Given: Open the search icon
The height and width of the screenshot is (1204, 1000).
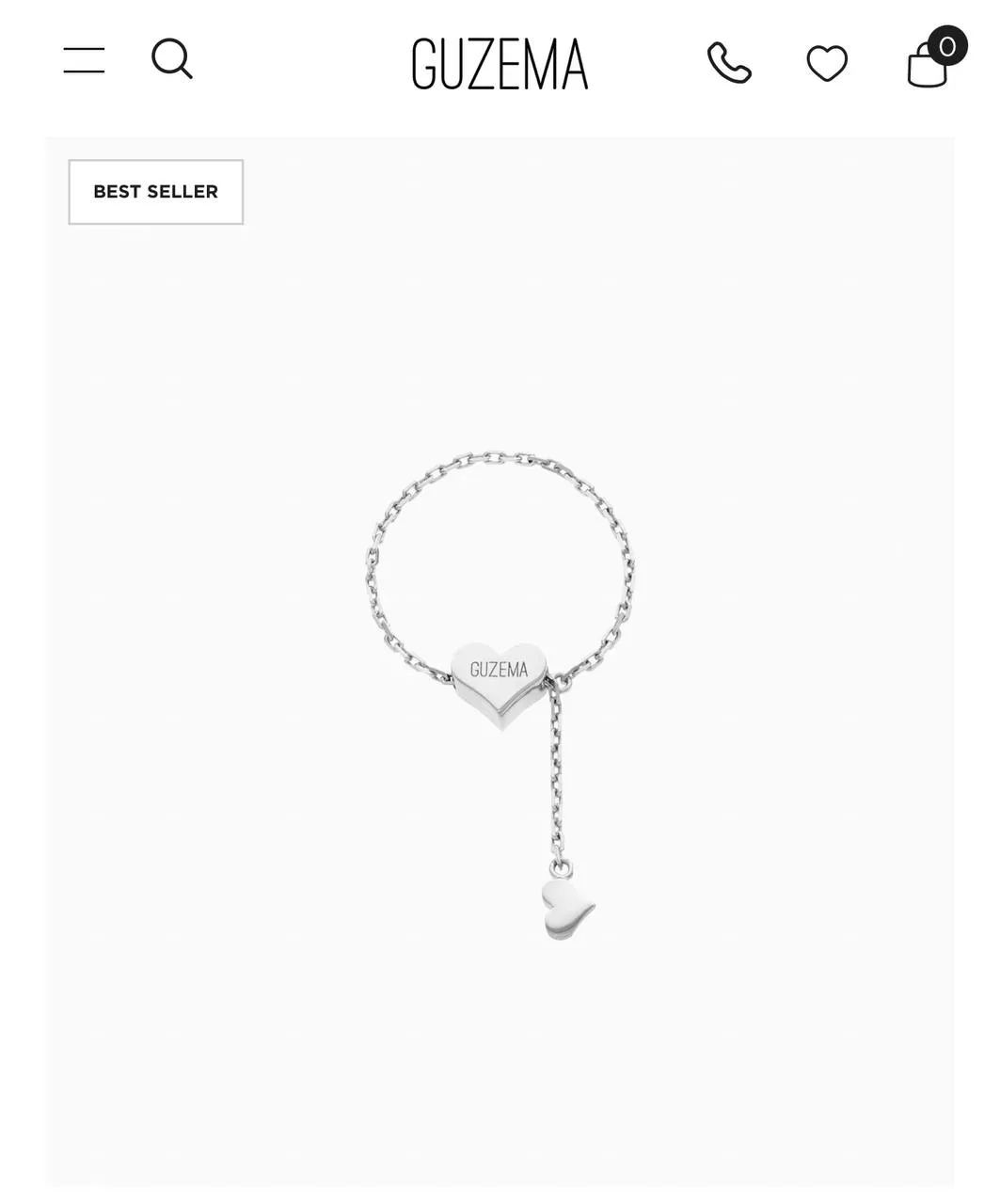Looking at the screenshot, I should coord(172,59).
